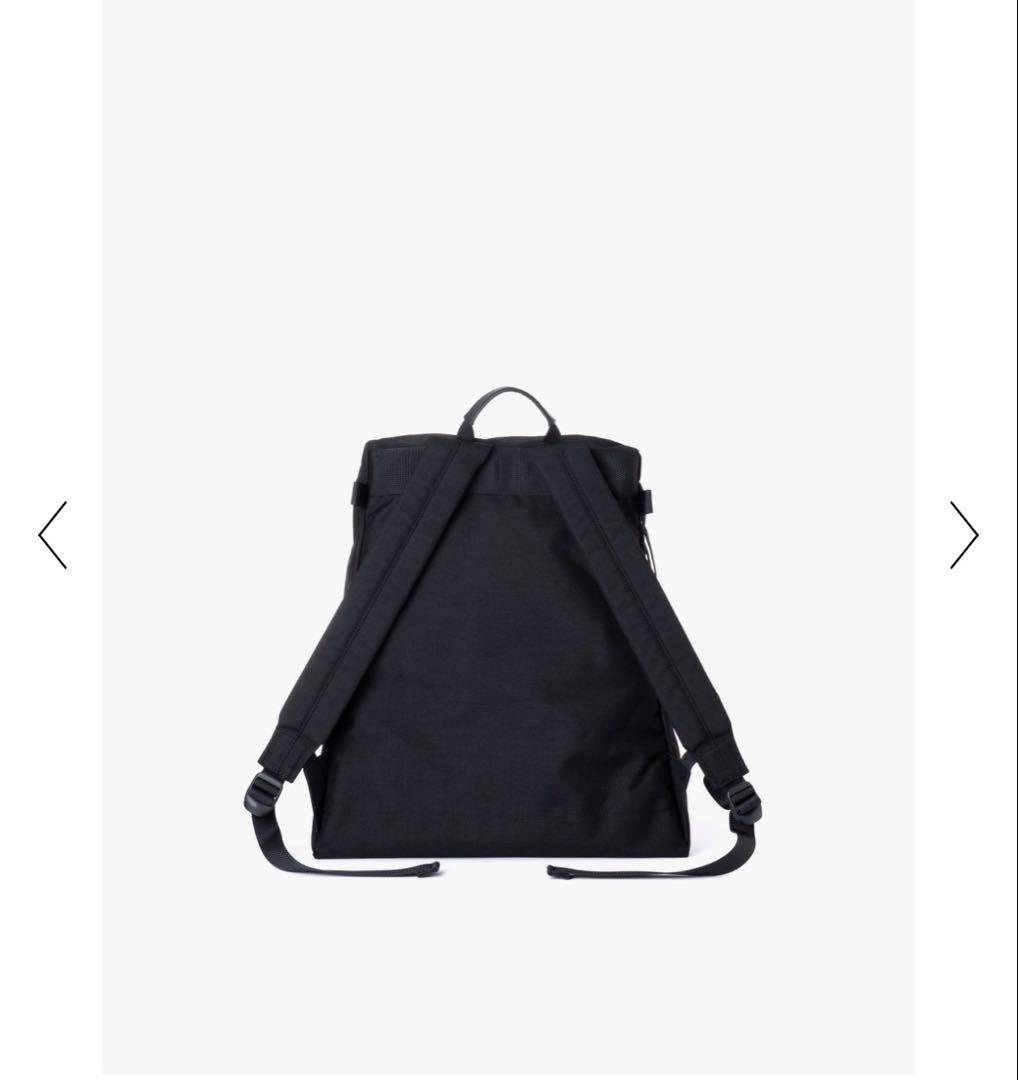Open the black backpack photo
Image resolution: width=1018 pixels, height=1080 pixels.
click(507, 640)
